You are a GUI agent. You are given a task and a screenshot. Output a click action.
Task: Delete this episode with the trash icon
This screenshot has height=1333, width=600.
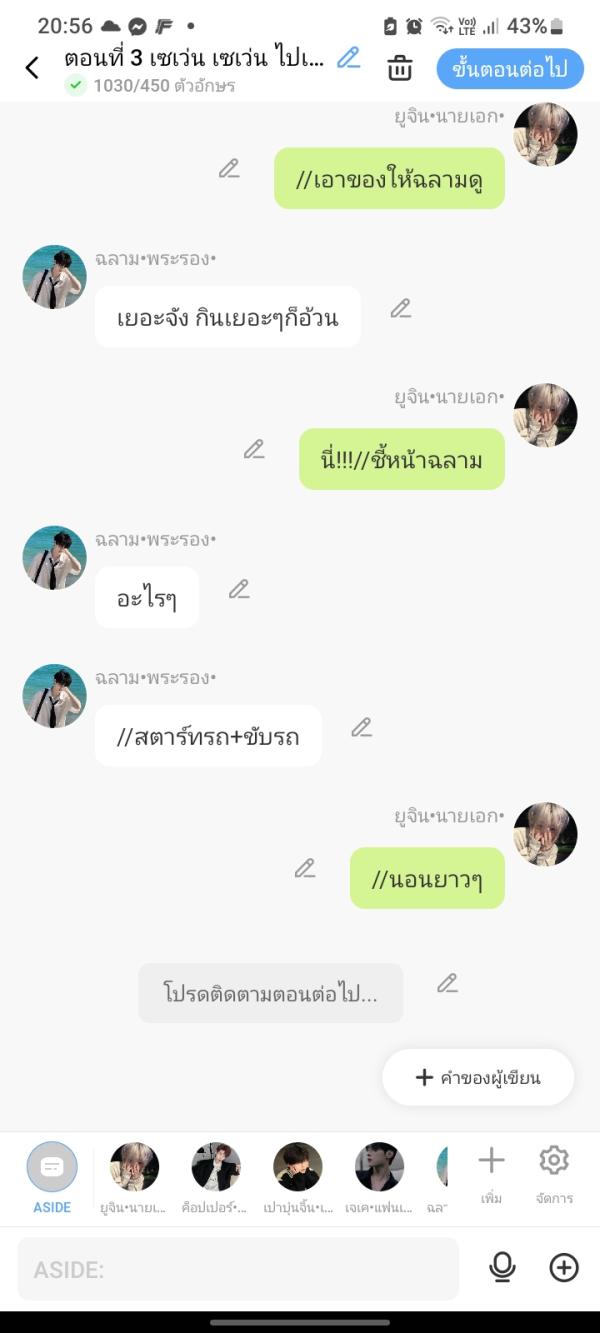pos(400,68)
